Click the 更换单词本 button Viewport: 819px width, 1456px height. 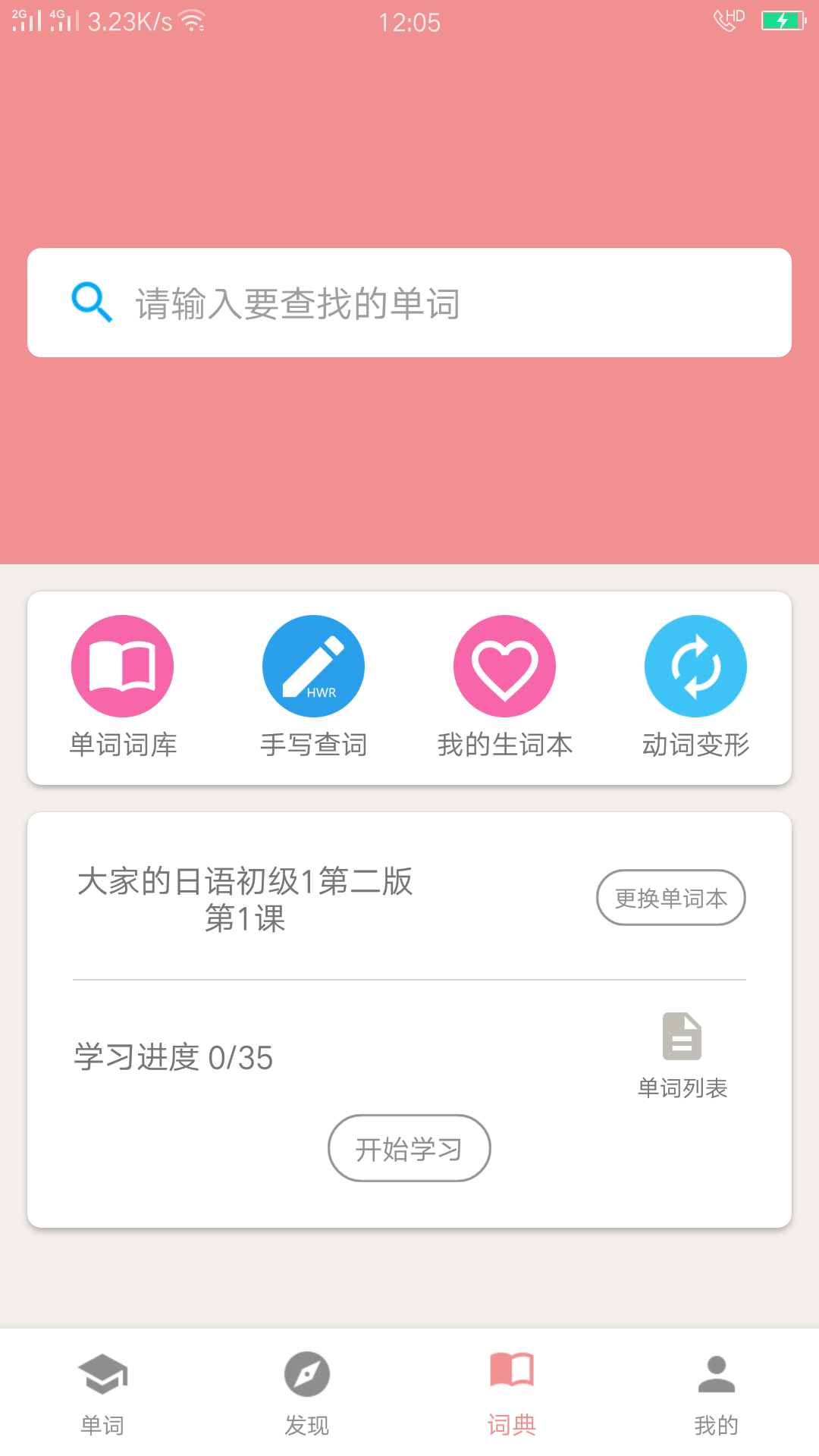670,897
